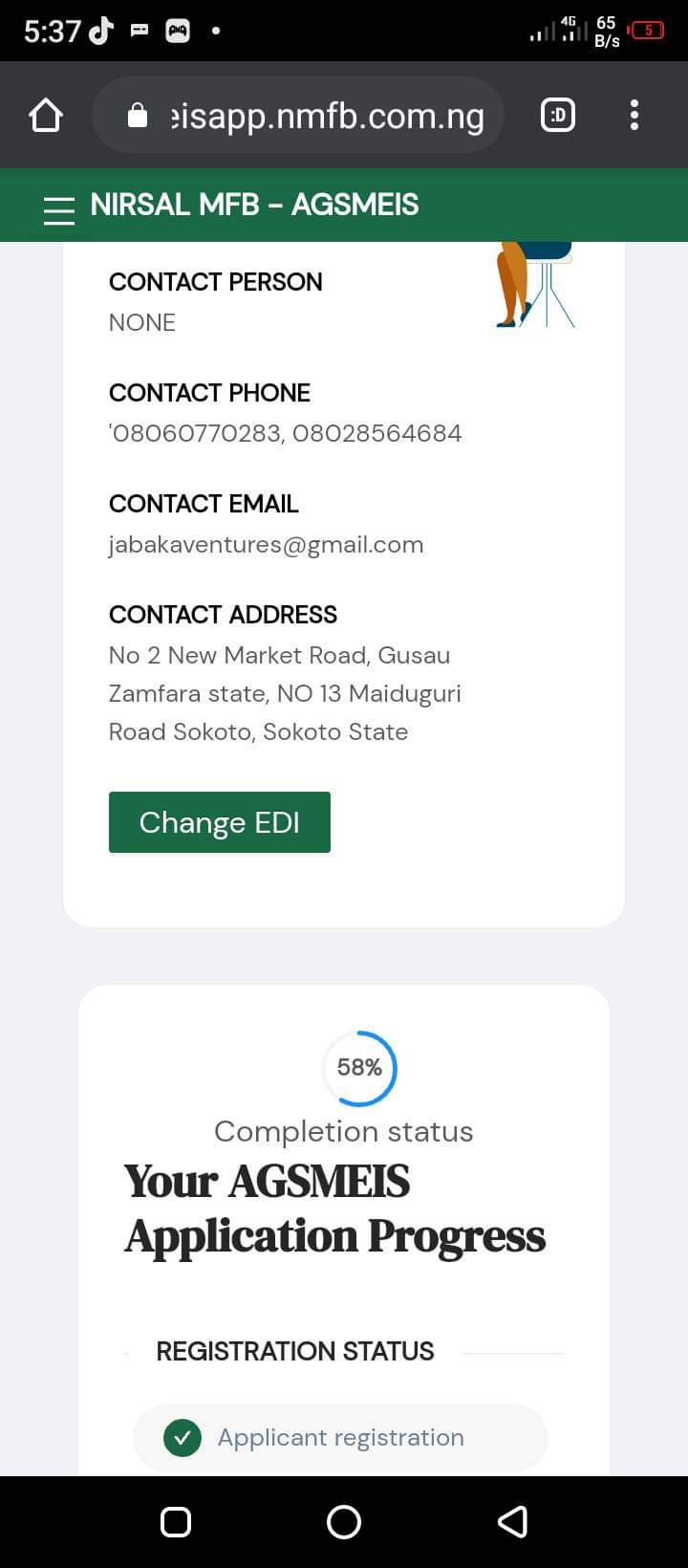688x1568 pixels.
Task: Open the browser tab switcher
Action: tap(558, 116)
